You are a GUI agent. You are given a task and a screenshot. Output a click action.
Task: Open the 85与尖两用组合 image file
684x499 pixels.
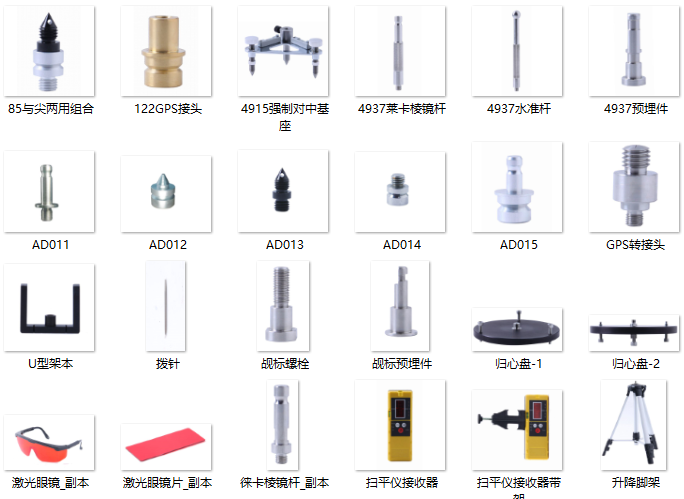coord(50,50)
